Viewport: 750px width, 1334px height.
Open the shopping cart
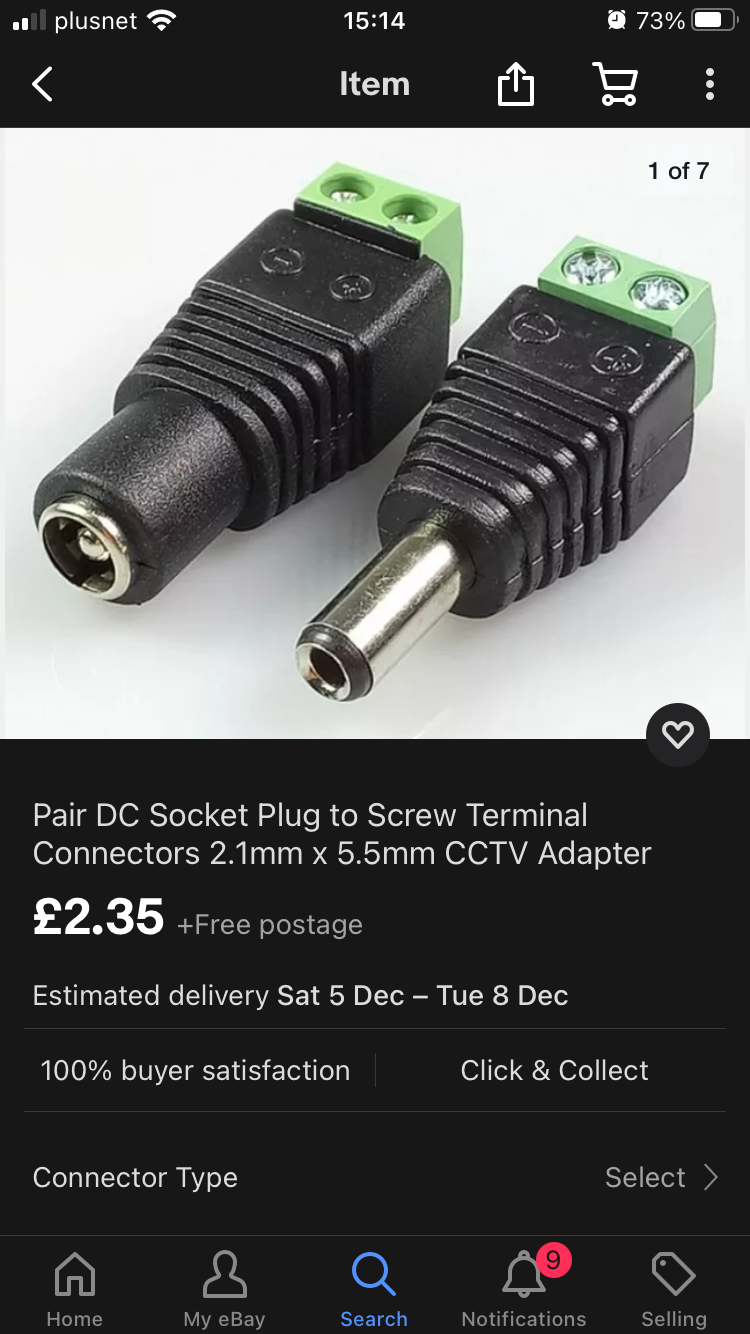point(615,85)
